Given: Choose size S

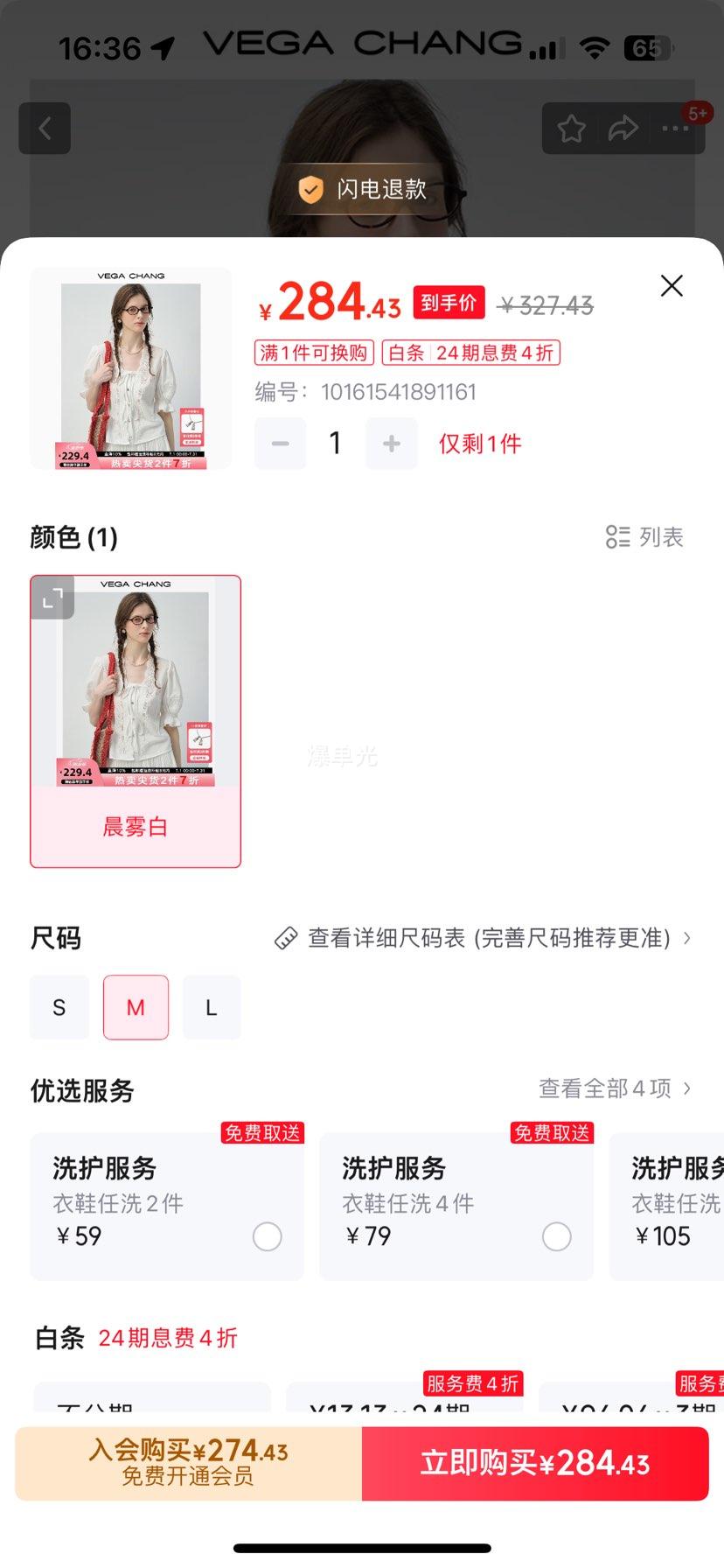Looking at the screenshot, I should click(x=59, y=1007).
